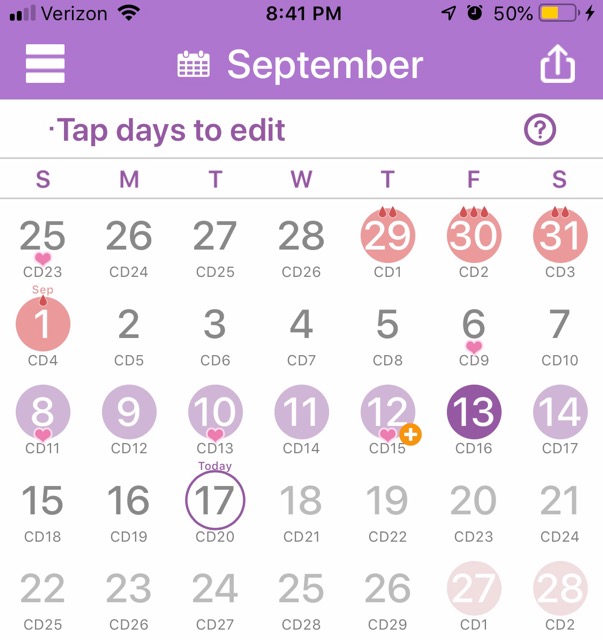Edit September 6, cycle day 9

tap(473, 326)
